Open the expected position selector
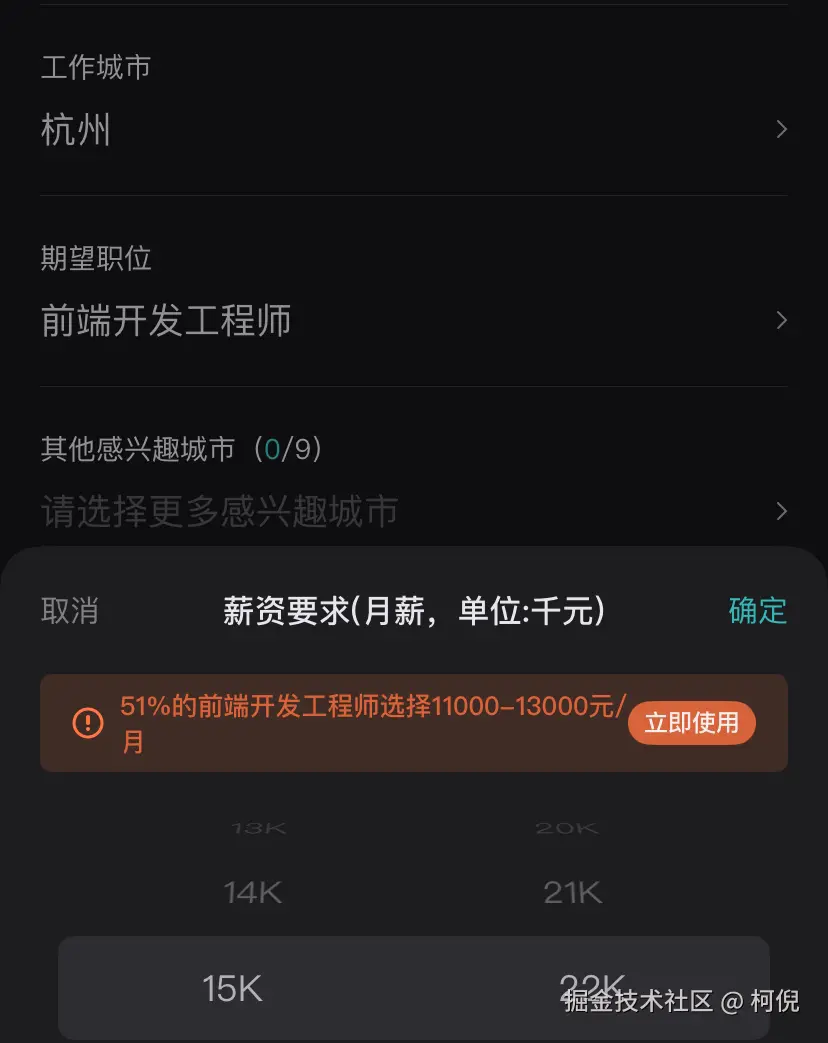Viewport: 828px width, 1043px height. (x=400, y=320)
